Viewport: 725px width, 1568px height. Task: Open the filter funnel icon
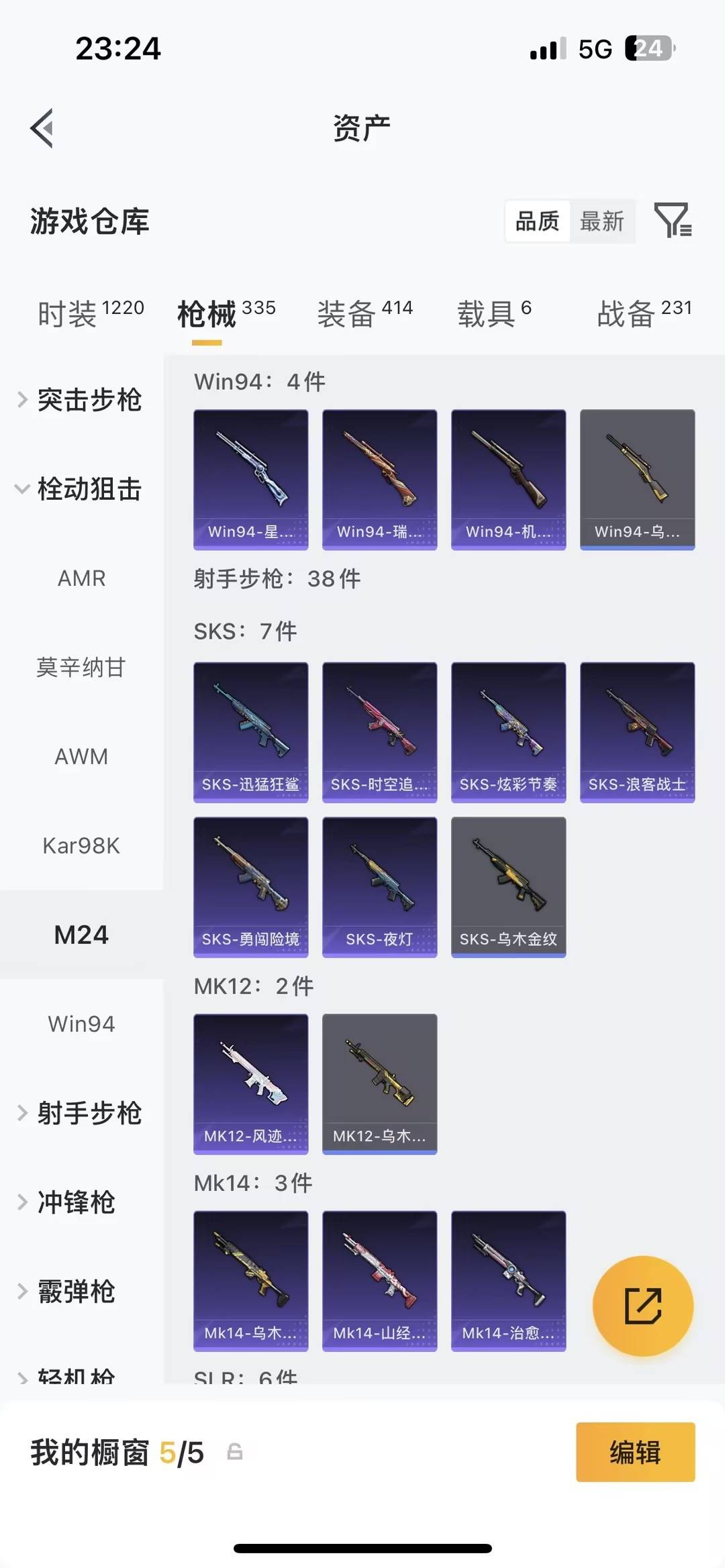point(673,220)
